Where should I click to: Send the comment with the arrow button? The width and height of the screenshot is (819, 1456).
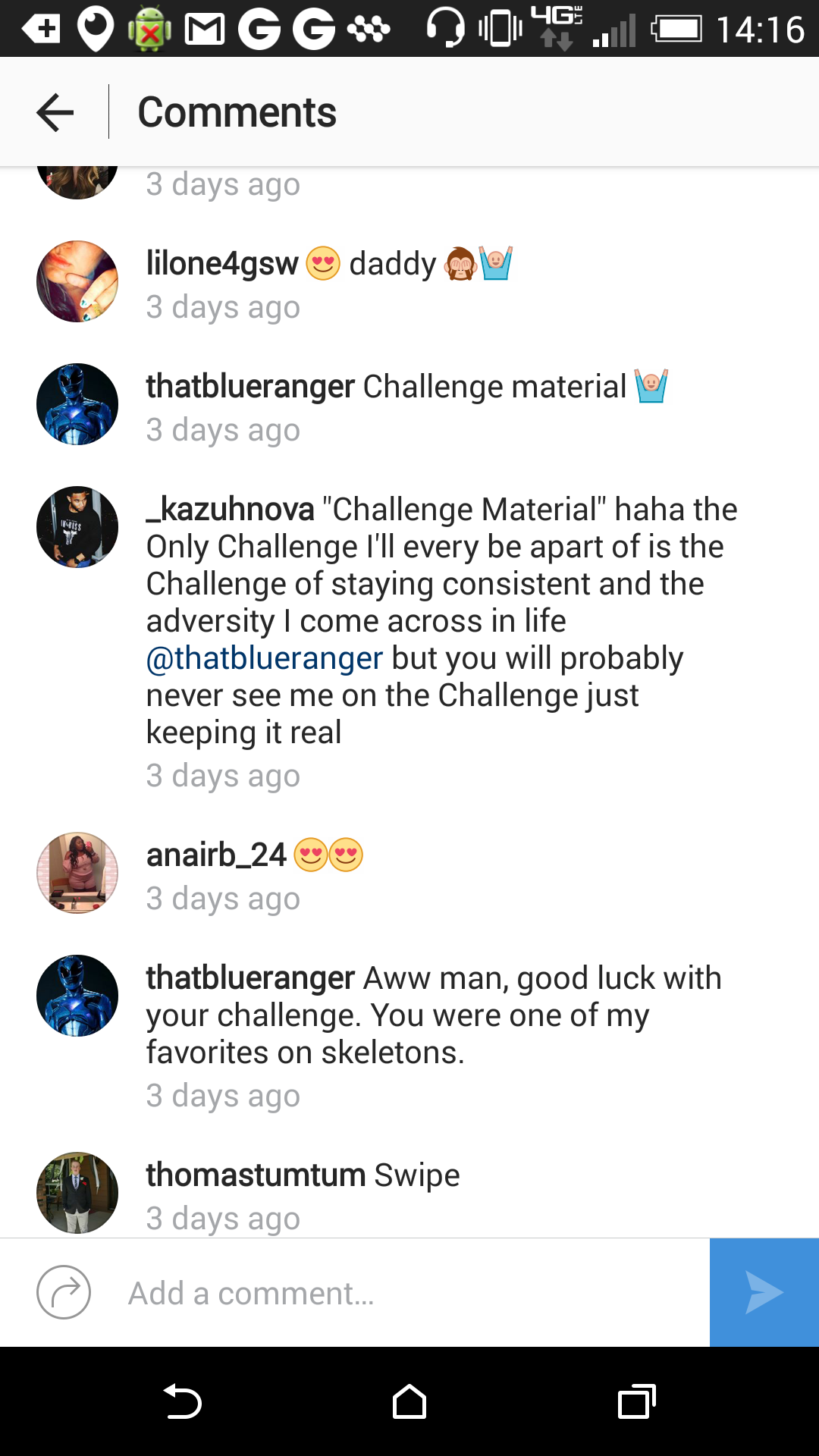tap(764, 1293)
